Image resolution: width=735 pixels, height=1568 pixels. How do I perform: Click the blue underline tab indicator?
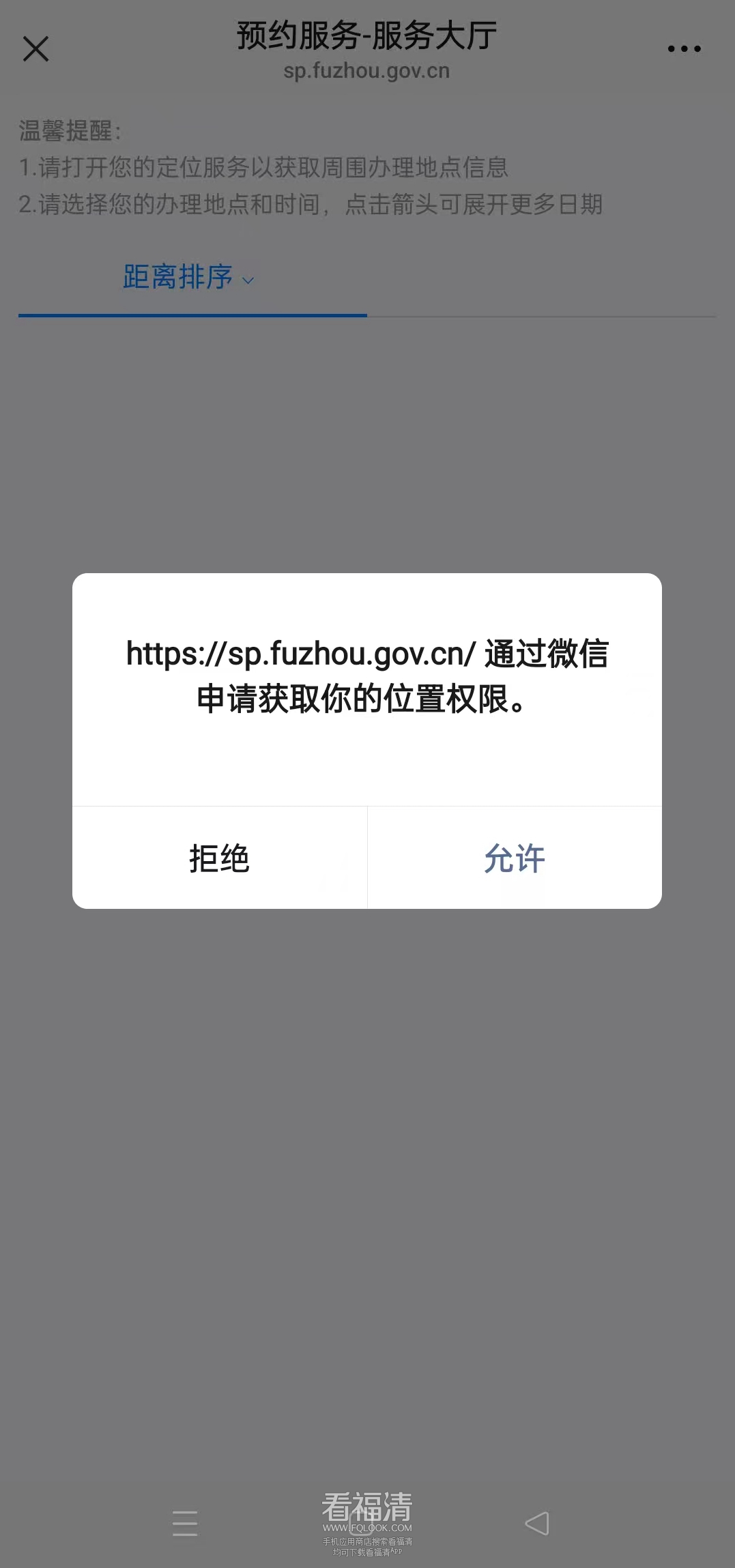(x=191, y=315)
